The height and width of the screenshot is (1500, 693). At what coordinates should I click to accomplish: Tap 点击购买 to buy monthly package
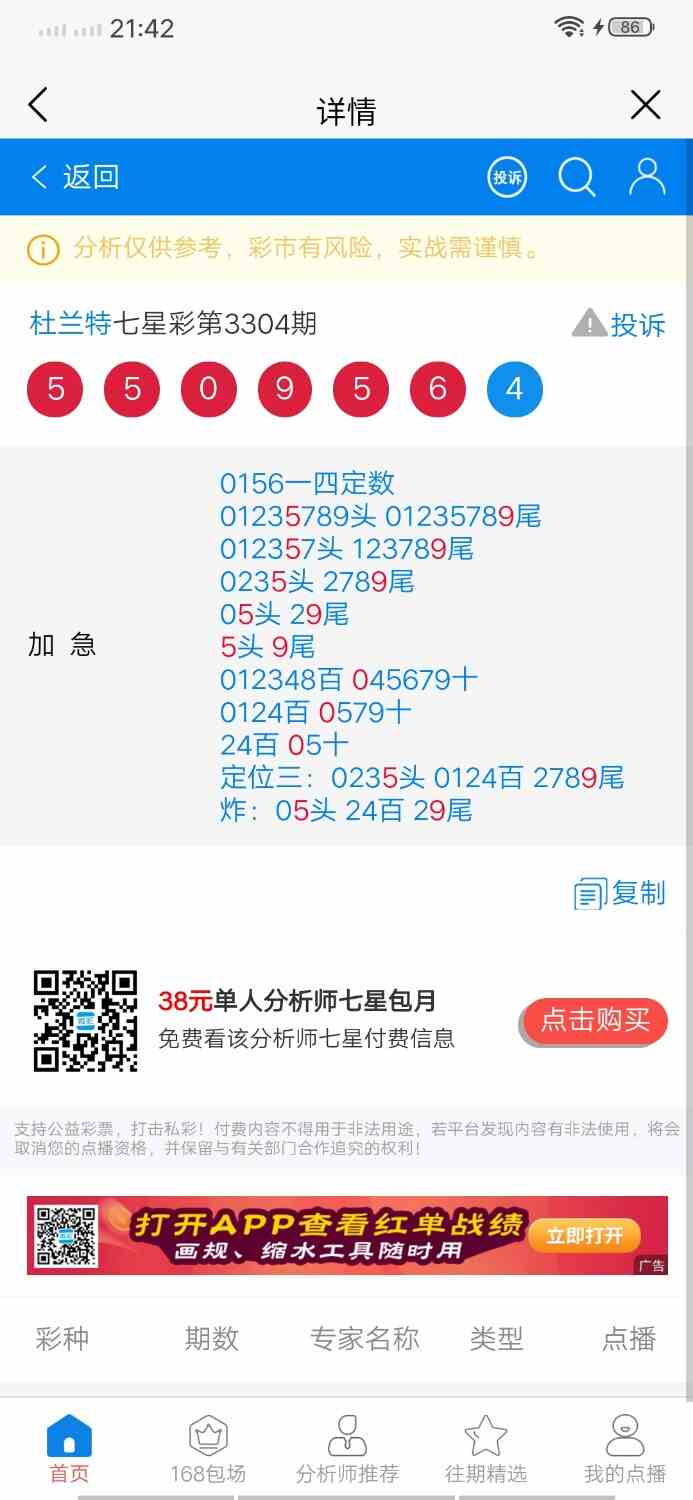(x=594, y=1021)
